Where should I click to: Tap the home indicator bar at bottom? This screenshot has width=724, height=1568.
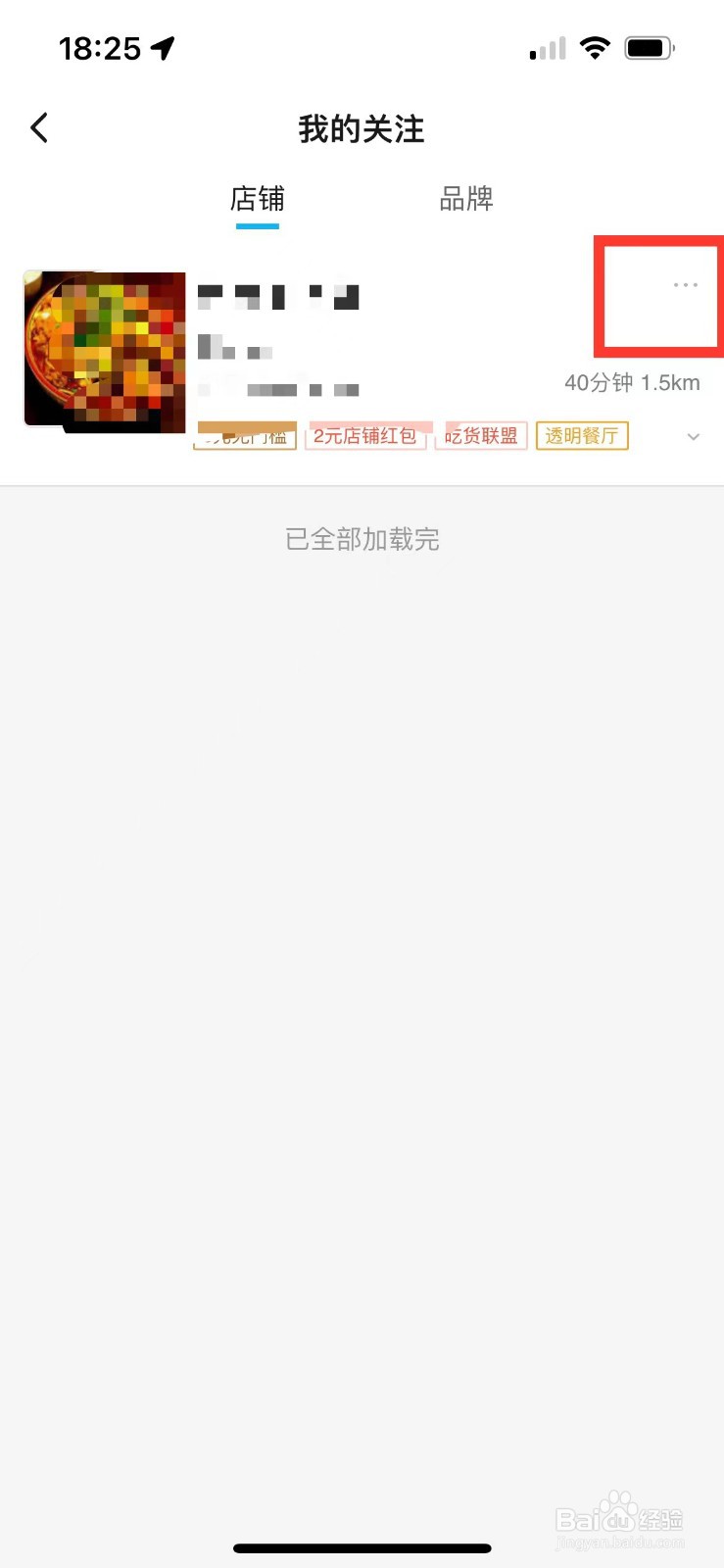click(x=362, y=1548)
